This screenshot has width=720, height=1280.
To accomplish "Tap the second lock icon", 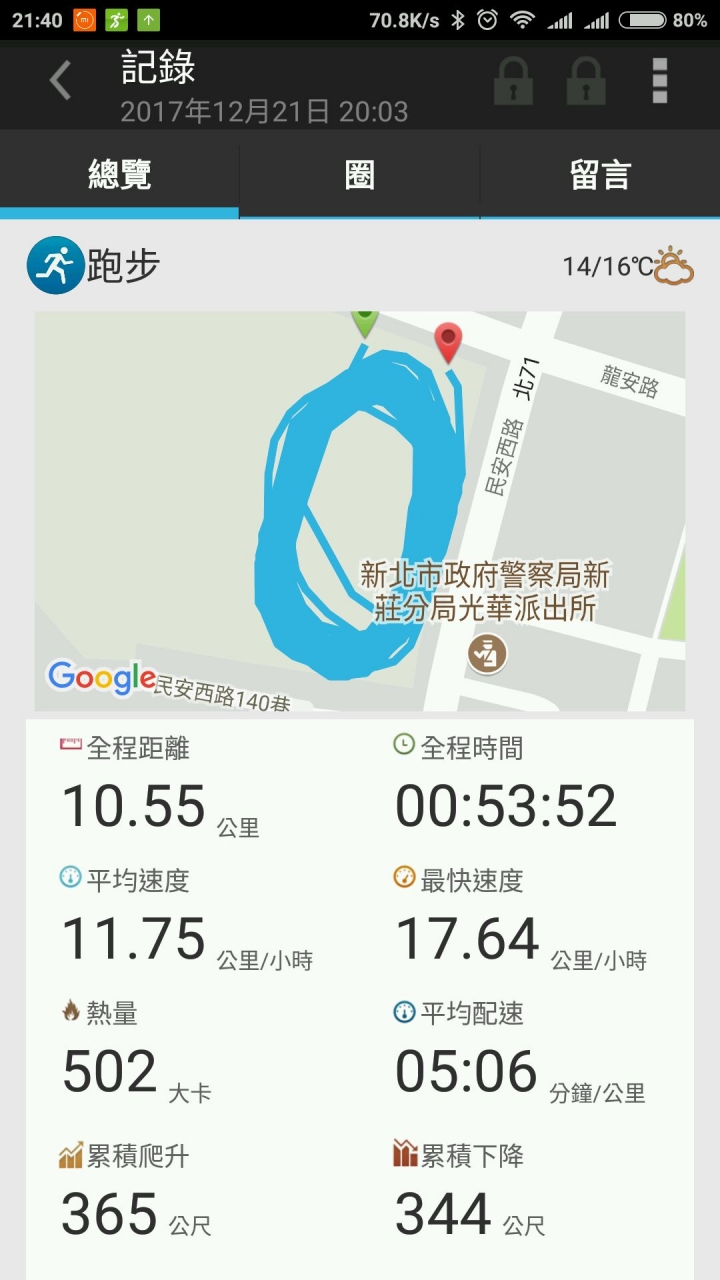I will tap(586, 81).
